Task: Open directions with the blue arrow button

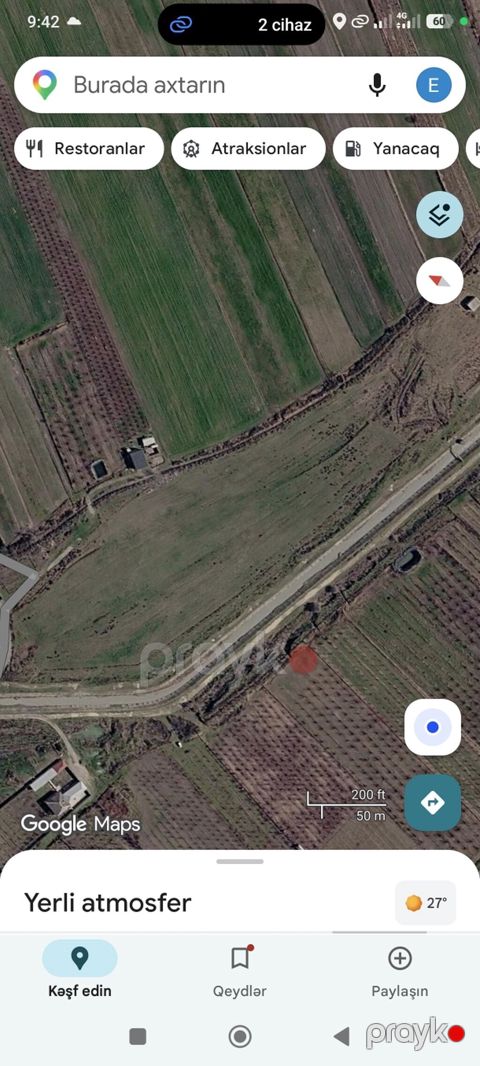Action: coord(432,803)
